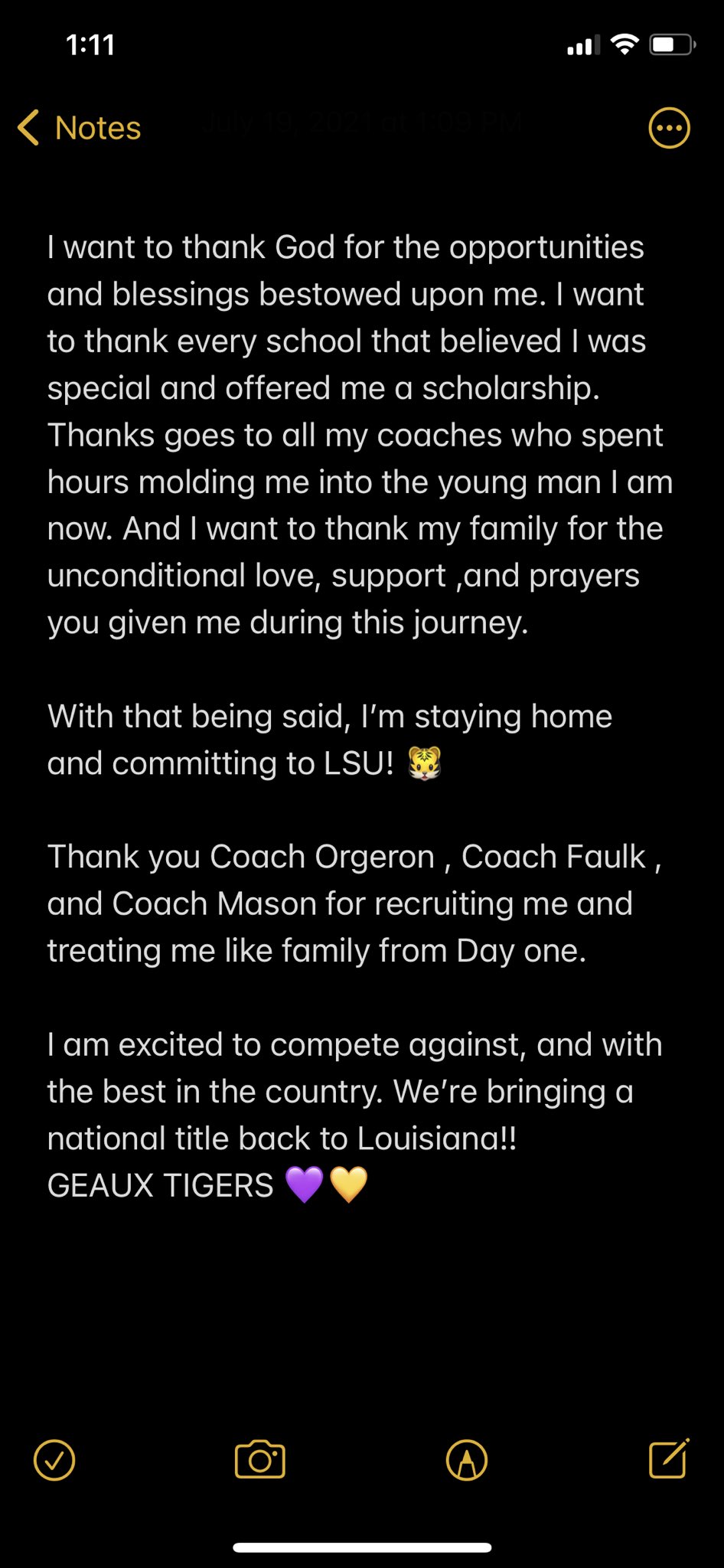Compose a new note
The image size is (724, 1568).
(669, 1458)
